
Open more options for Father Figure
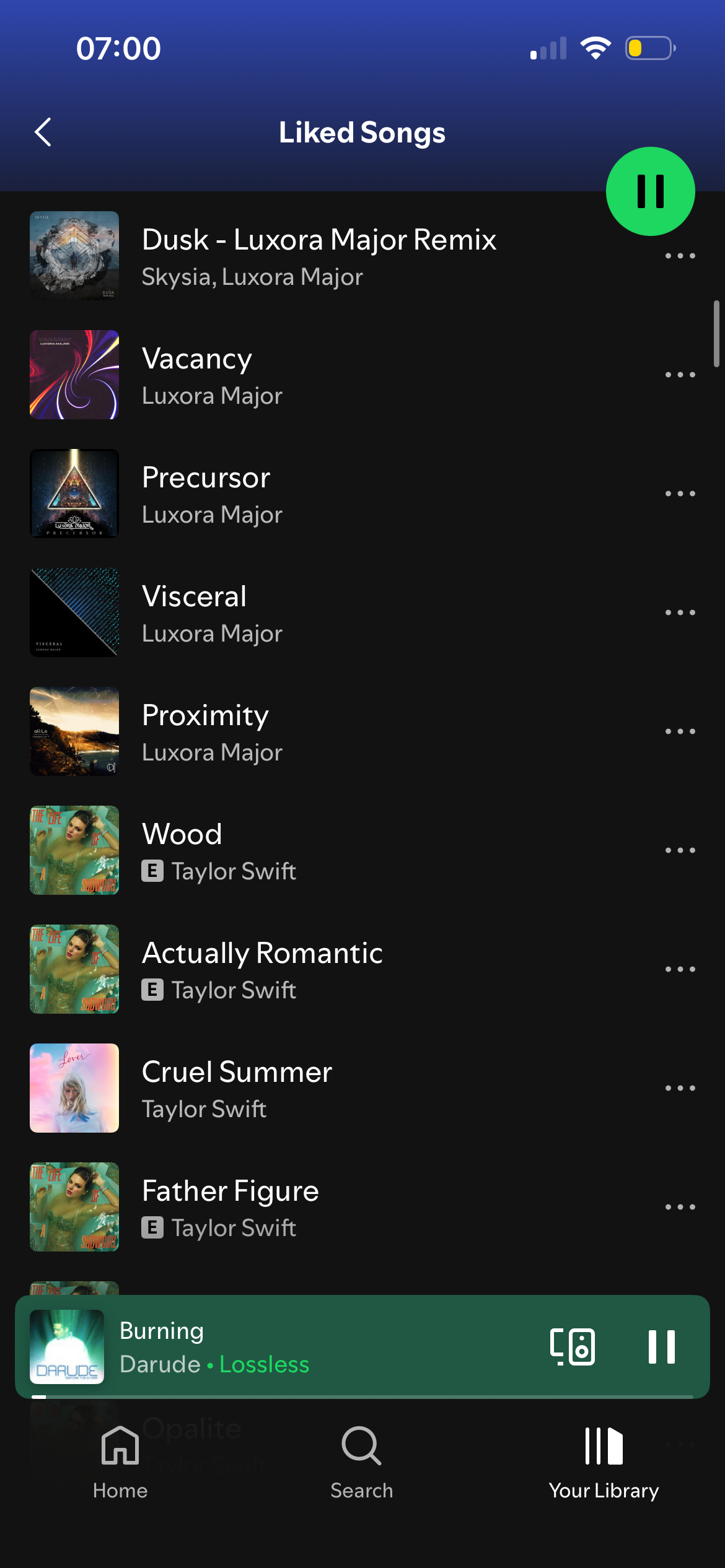[680, 1207]
